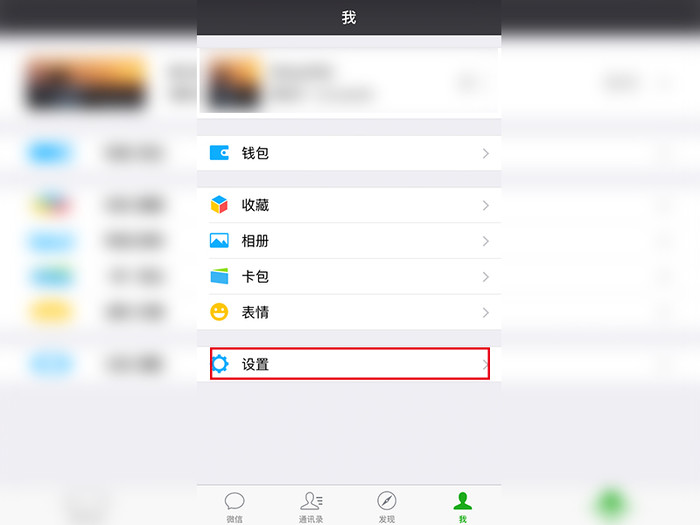Viewport: 700px width, 525px height.
Task: Switch to the 微信 chats tab
Action: coord(234,506)
